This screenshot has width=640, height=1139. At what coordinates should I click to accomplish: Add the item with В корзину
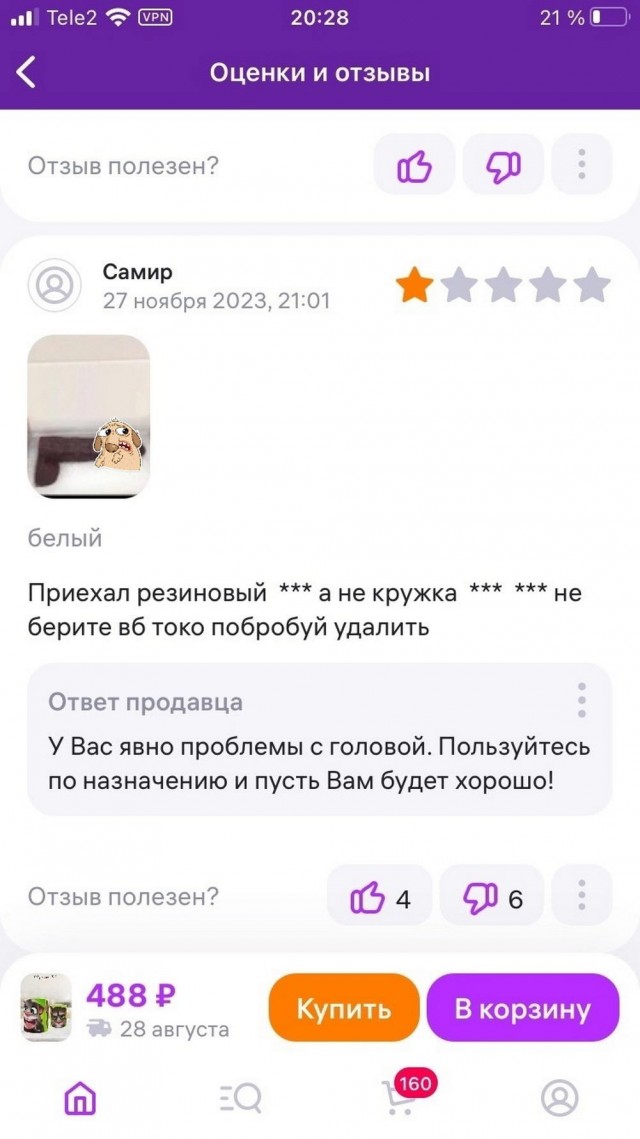pyautogui.click(x=522, y=1009)
